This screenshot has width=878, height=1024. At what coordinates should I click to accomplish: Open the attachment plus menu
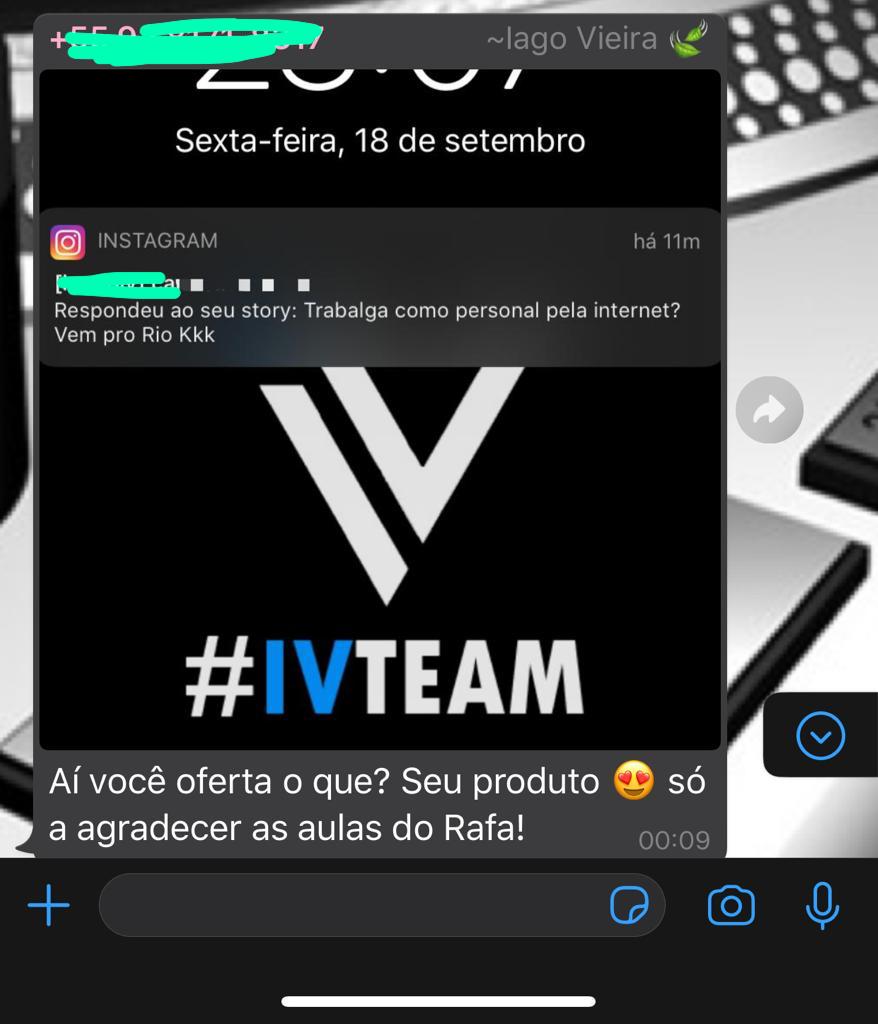pos(48,906)
